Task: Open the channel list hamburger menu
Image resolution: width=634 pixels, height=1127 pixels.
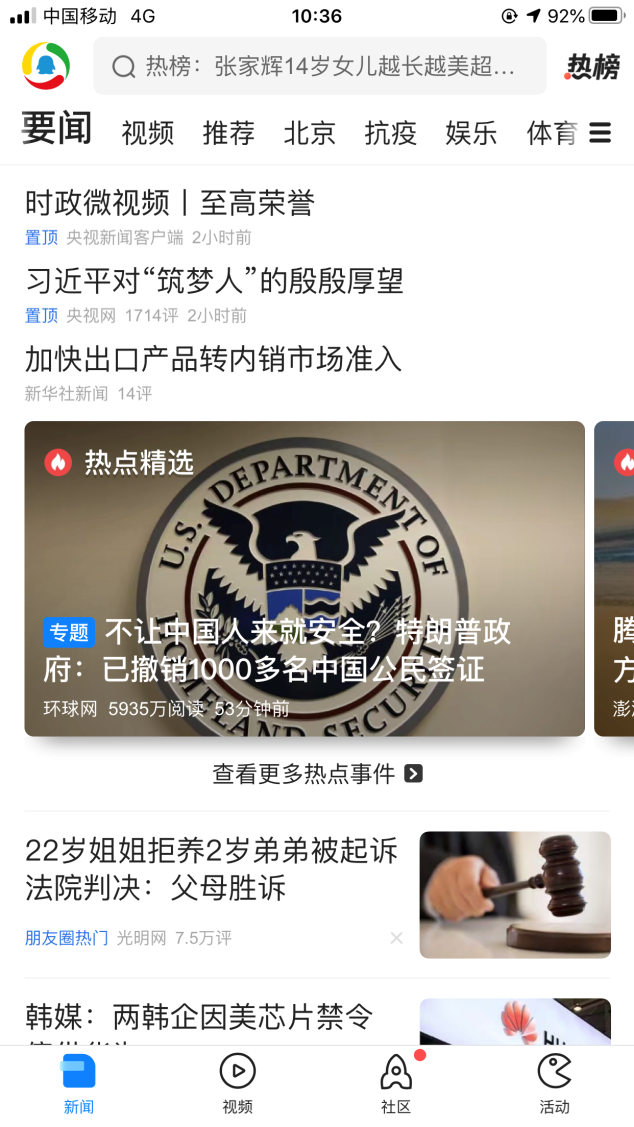Action: (600, 133)
